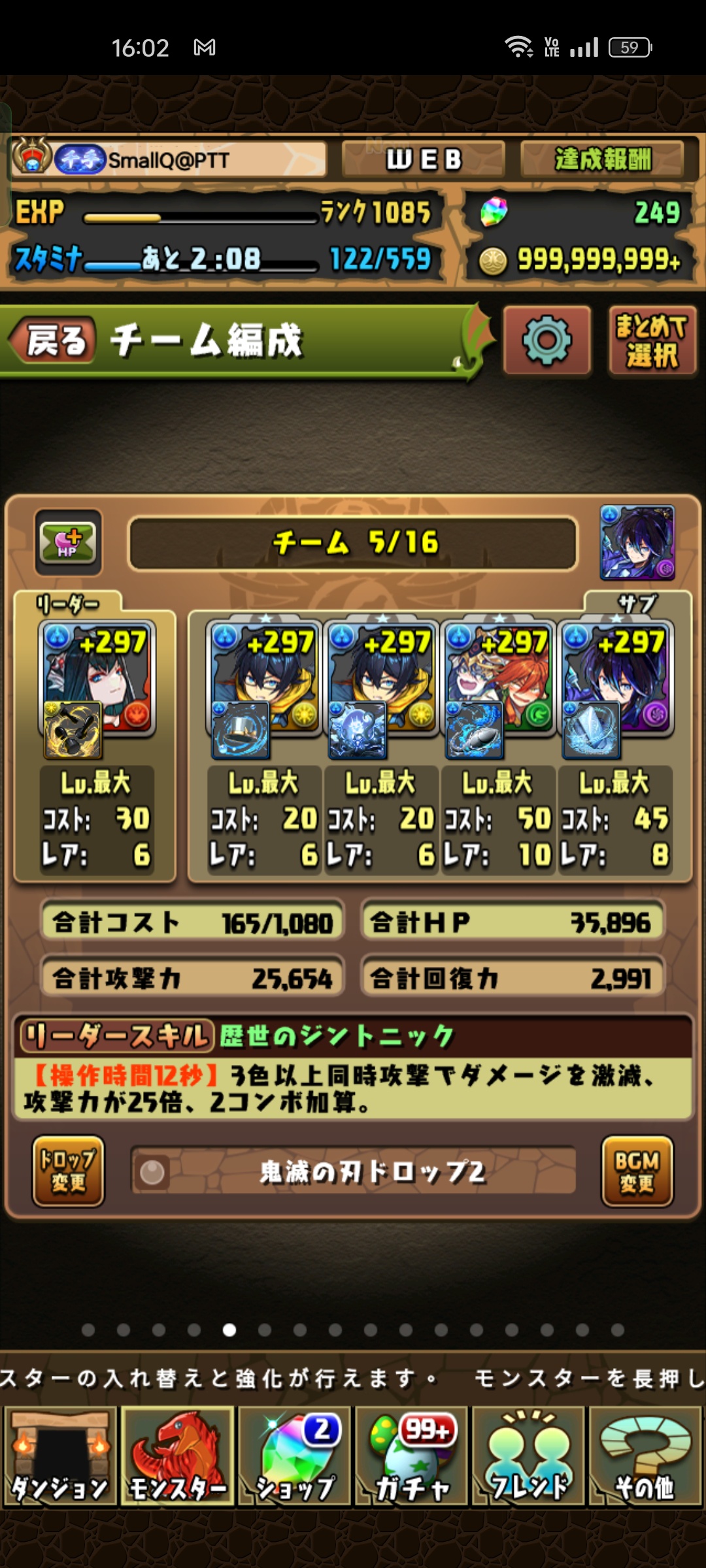The width and height of the screenshot is (706, 1568).
Task: Edit the チーム 5/16 team name bar
Action: point(353,542)
